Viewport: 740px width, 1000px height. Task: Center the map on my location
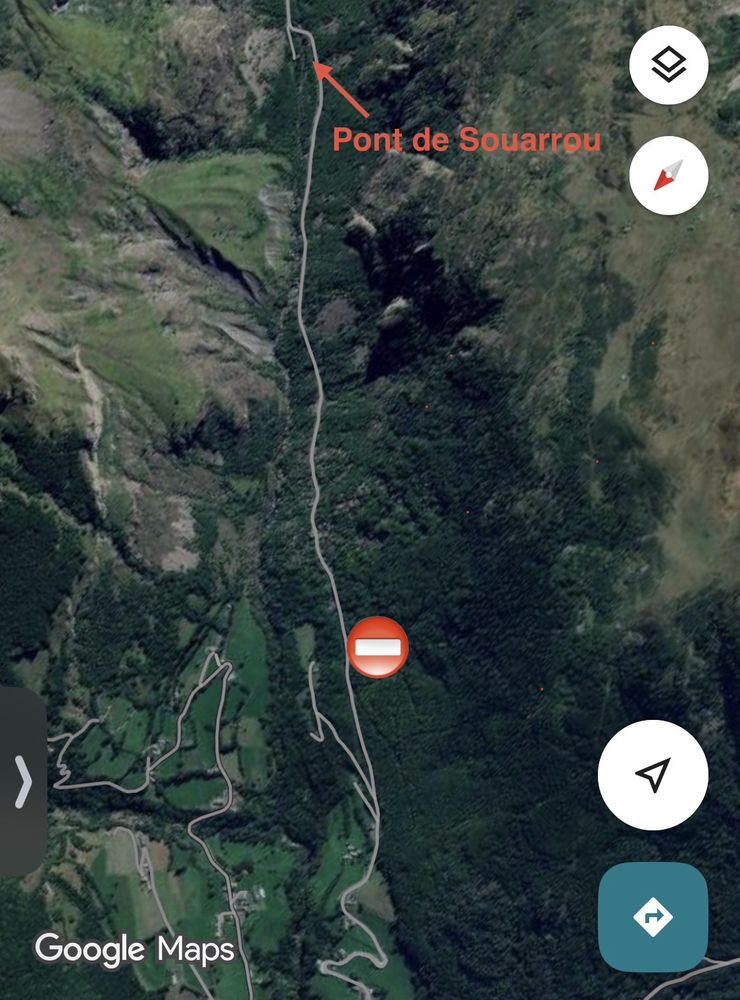652,775
